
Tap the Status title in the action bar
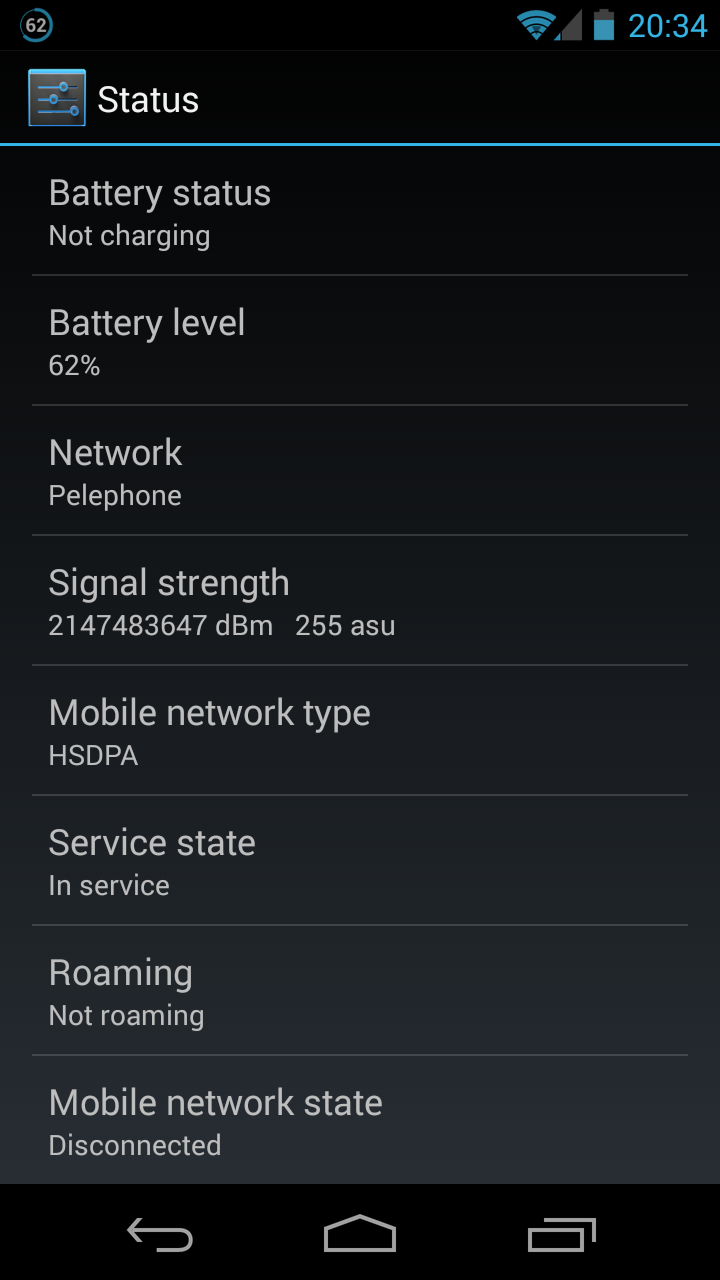(147, 98)
